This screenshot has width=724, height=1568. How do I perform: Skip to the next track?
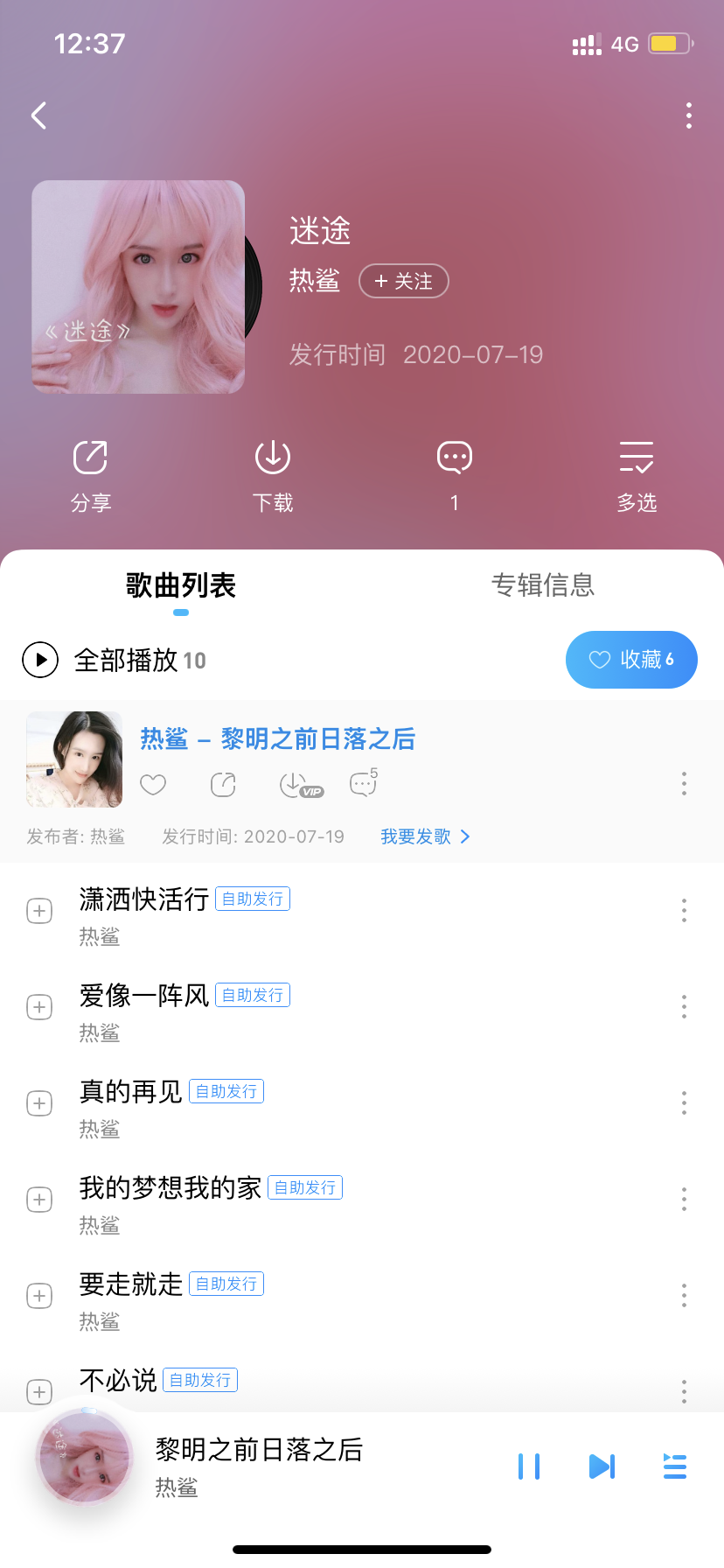602,1466
